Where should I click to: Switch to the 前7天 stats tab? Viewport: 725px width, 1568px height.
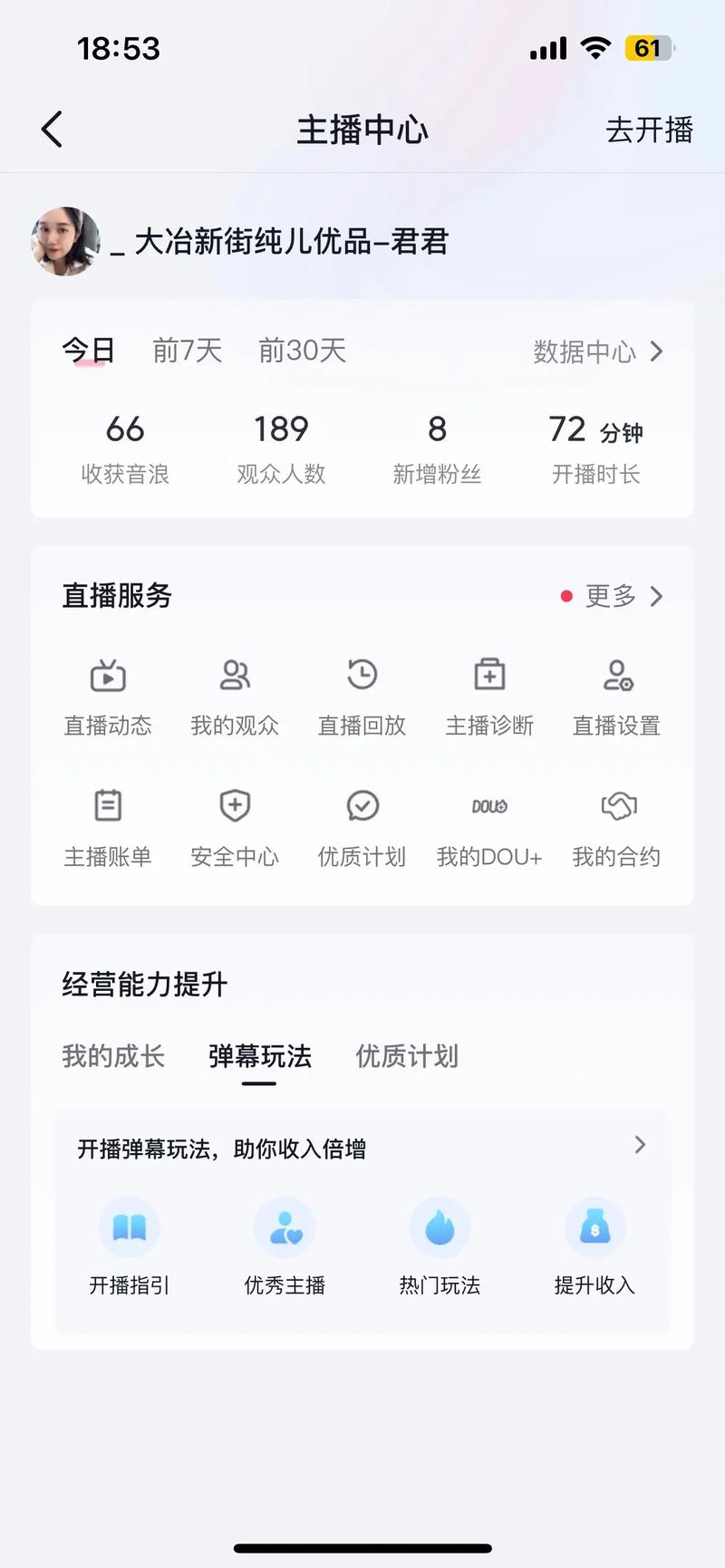pyautogui.click(x=186, y=351)
